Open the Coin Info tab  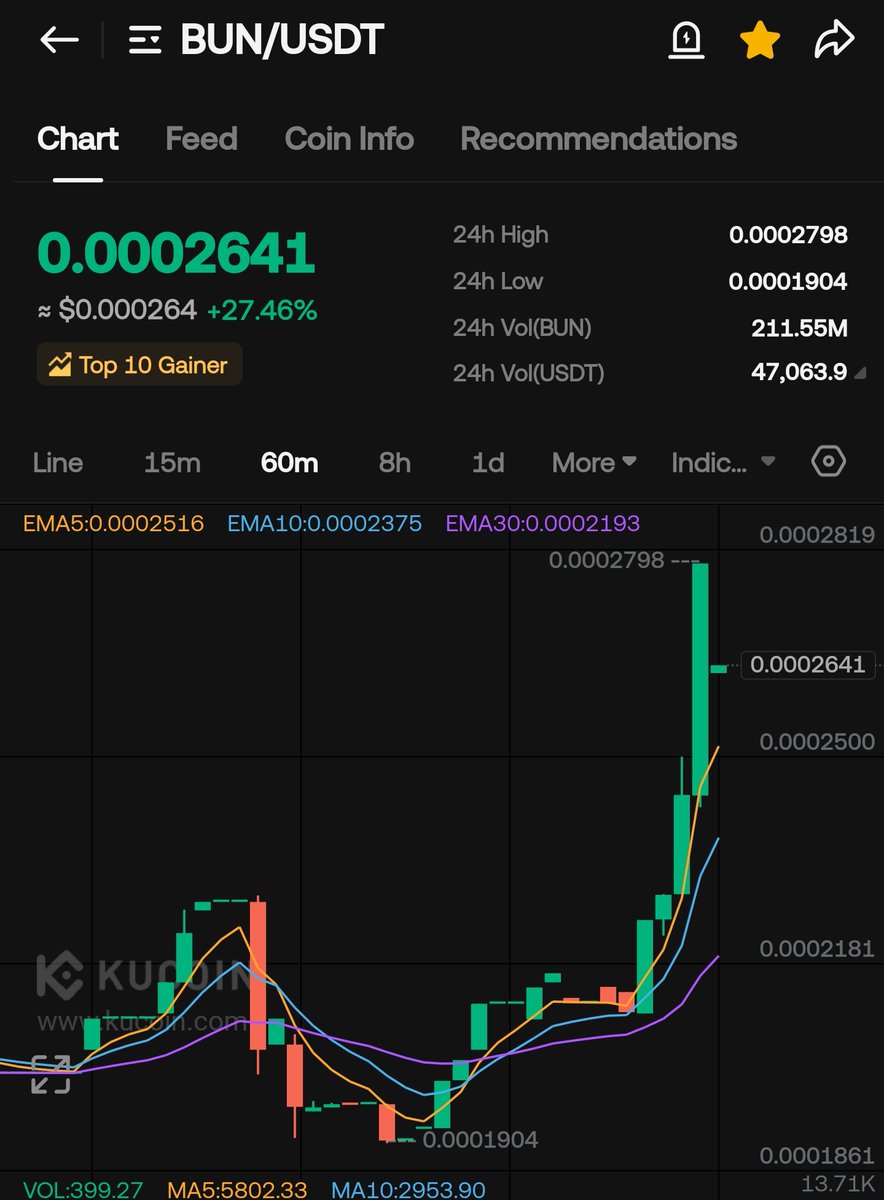tap(349, 139)
